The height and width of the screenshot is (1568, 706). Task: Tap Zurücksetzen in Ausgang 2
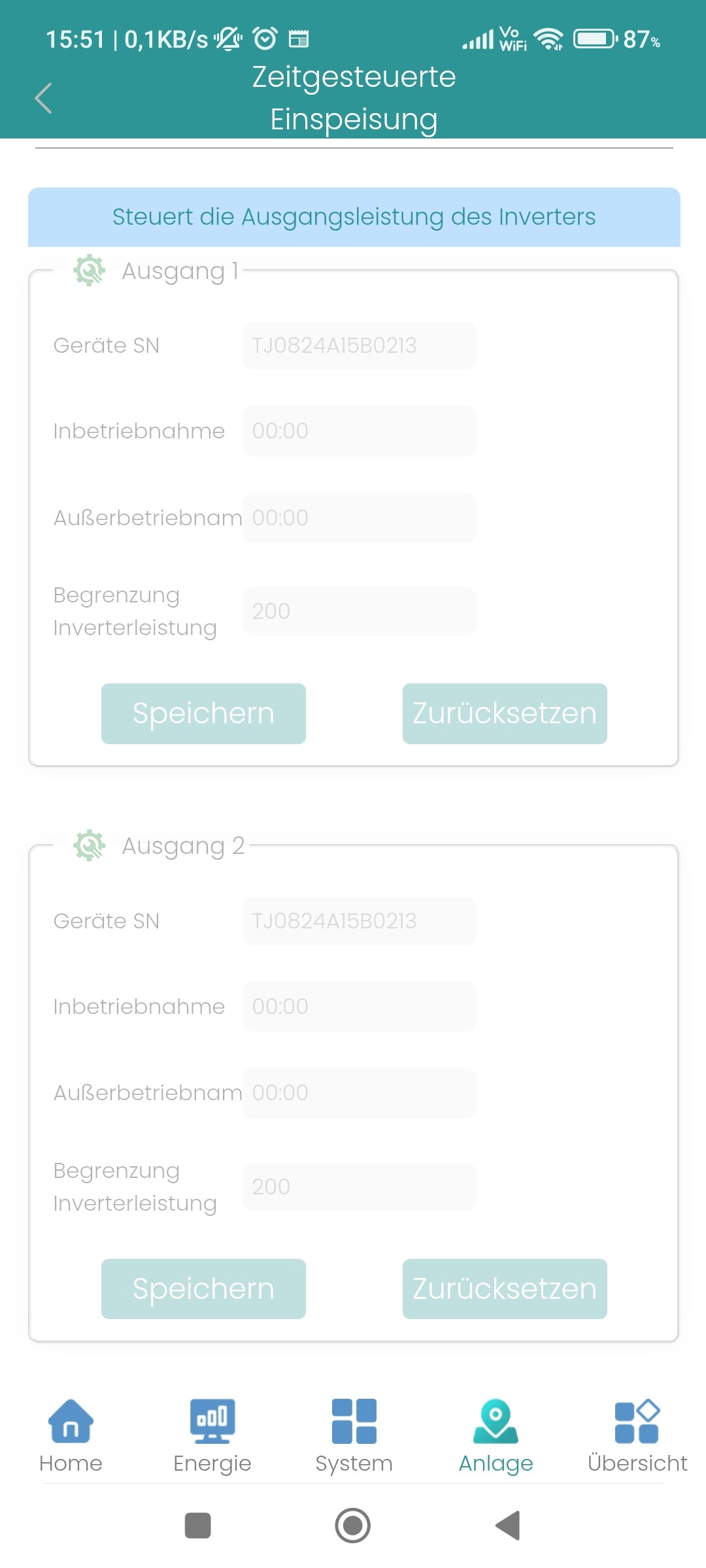pyautogui.click(x=504, y=1289)
